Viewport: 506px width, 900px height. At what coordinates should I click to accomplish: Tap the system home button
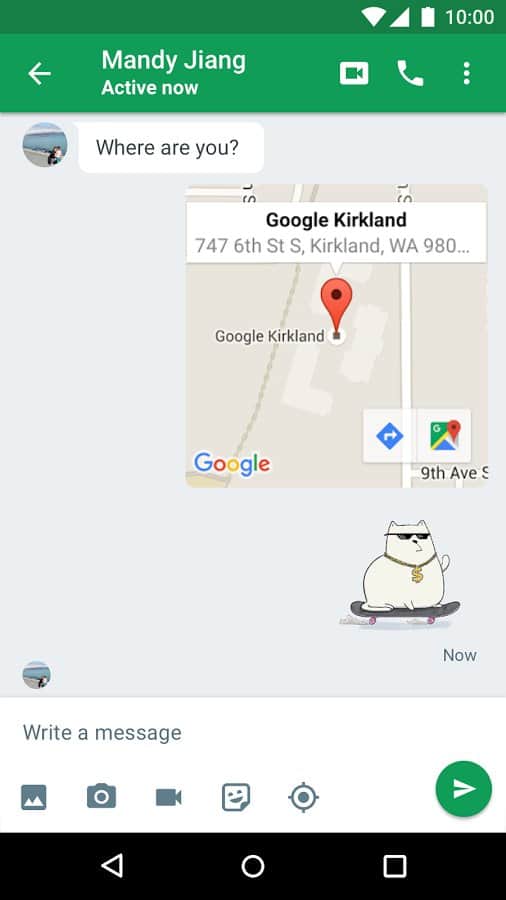click(253, 866)
